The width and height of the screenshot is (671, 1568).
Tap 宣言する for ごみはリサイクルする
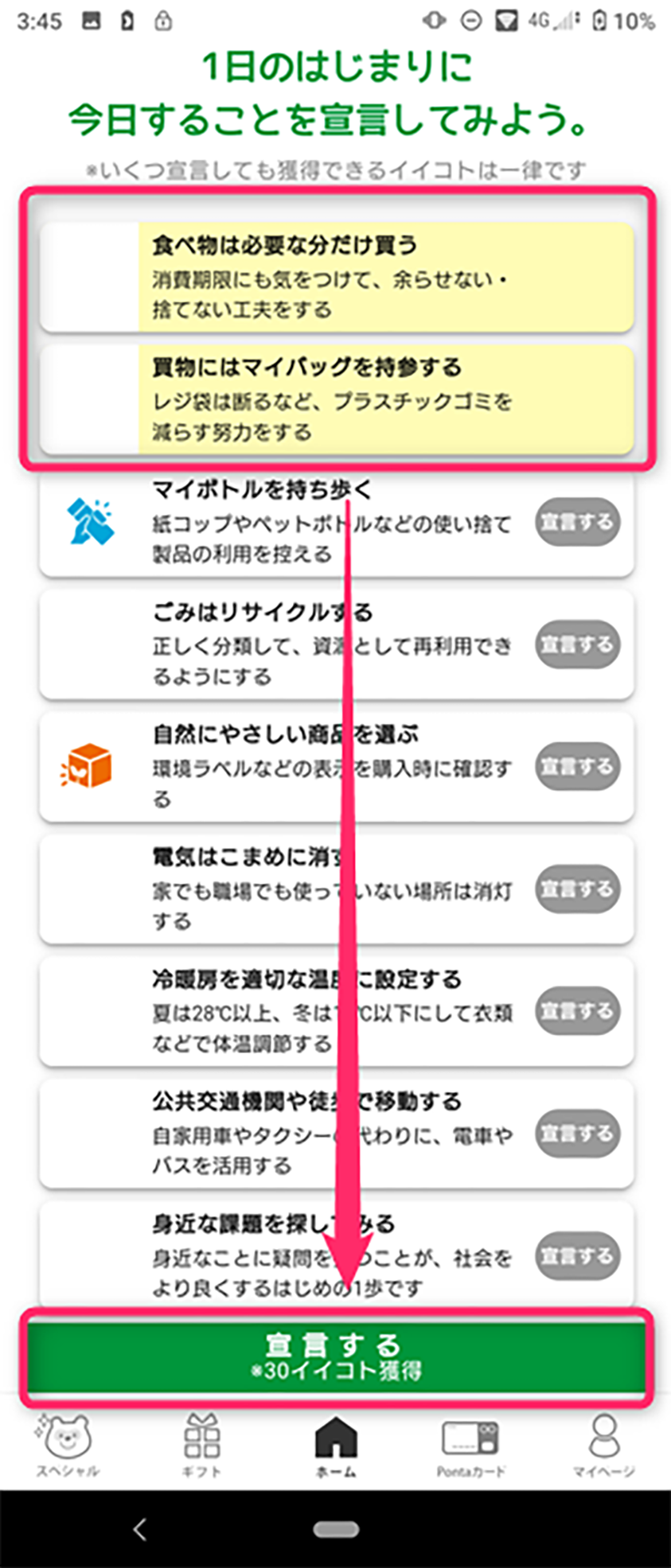tap(577, 644)
